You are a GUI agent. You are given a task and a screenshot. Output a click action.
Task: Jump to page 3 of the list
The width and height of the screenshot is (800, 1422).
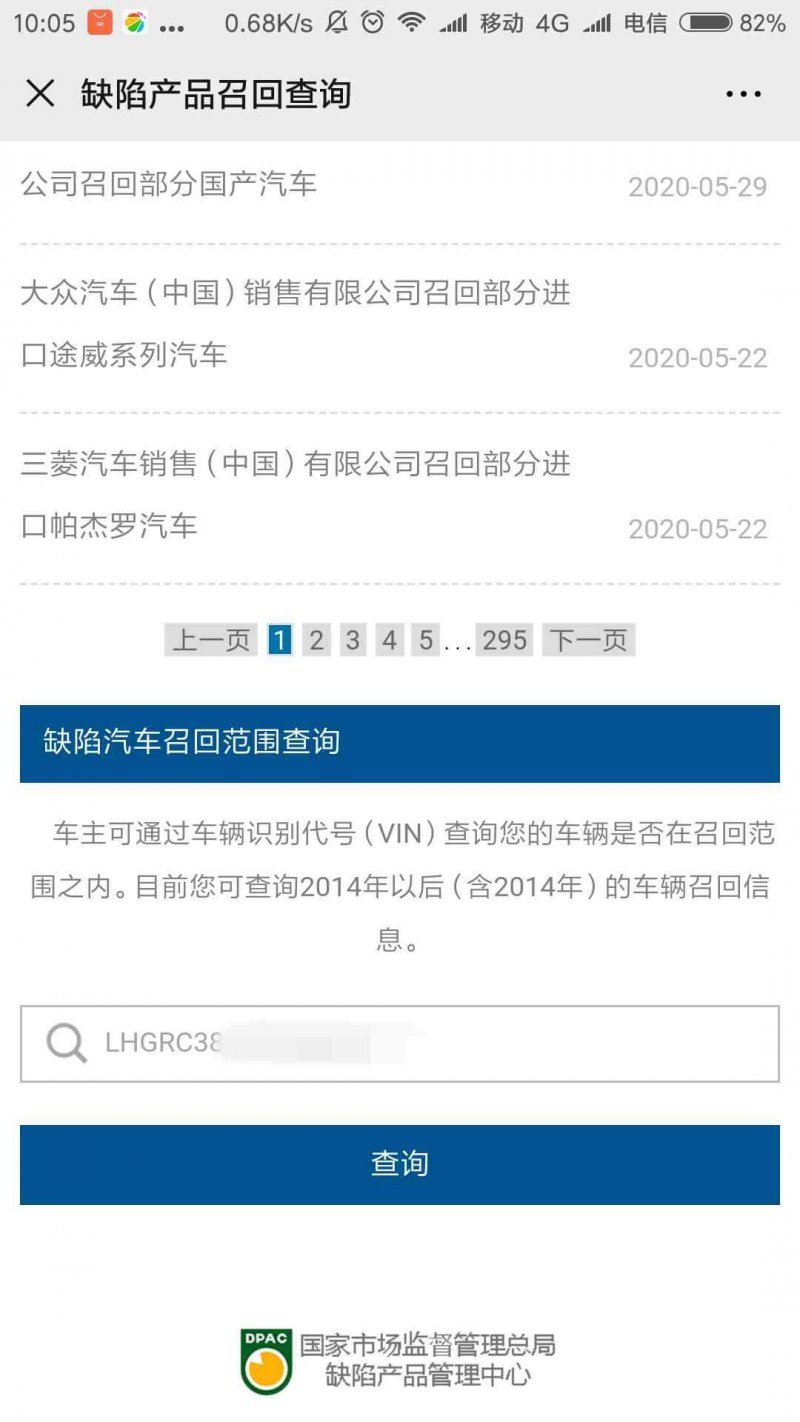click(352, 641)
